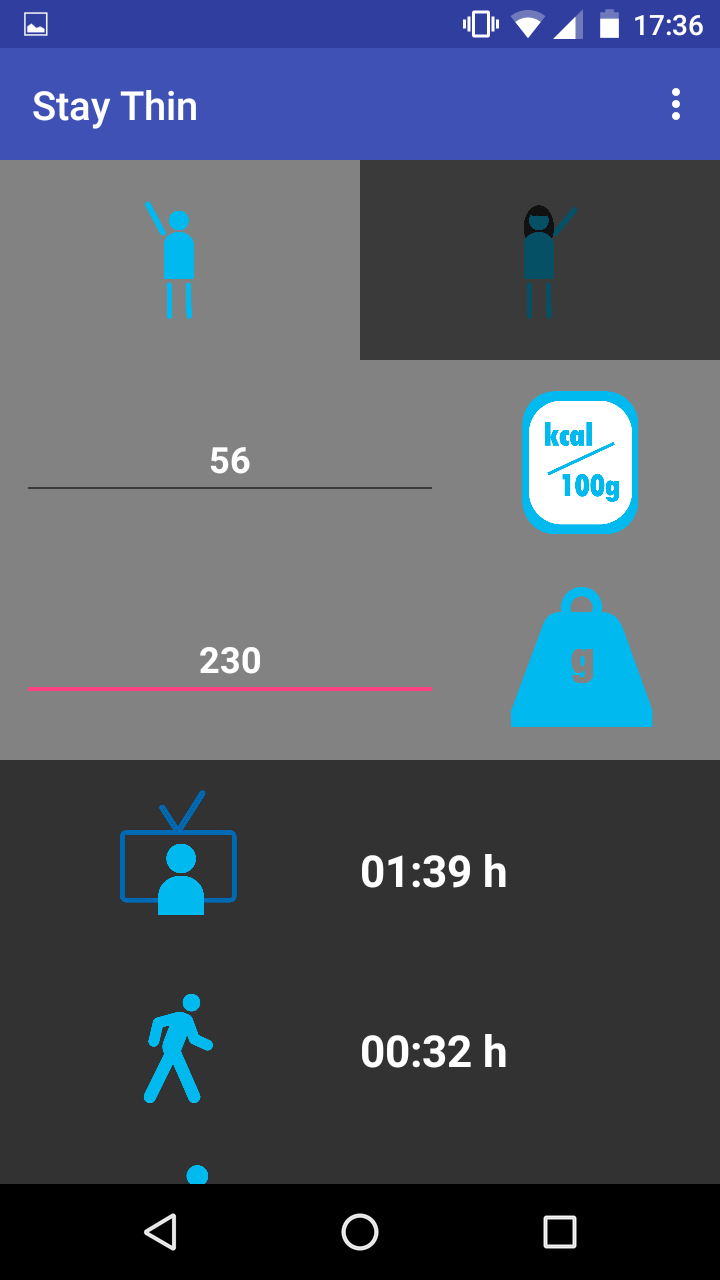Screen dimensions: 720x1280
Task: Tap the pink underline of the grams field
Action: click(230, 689)
